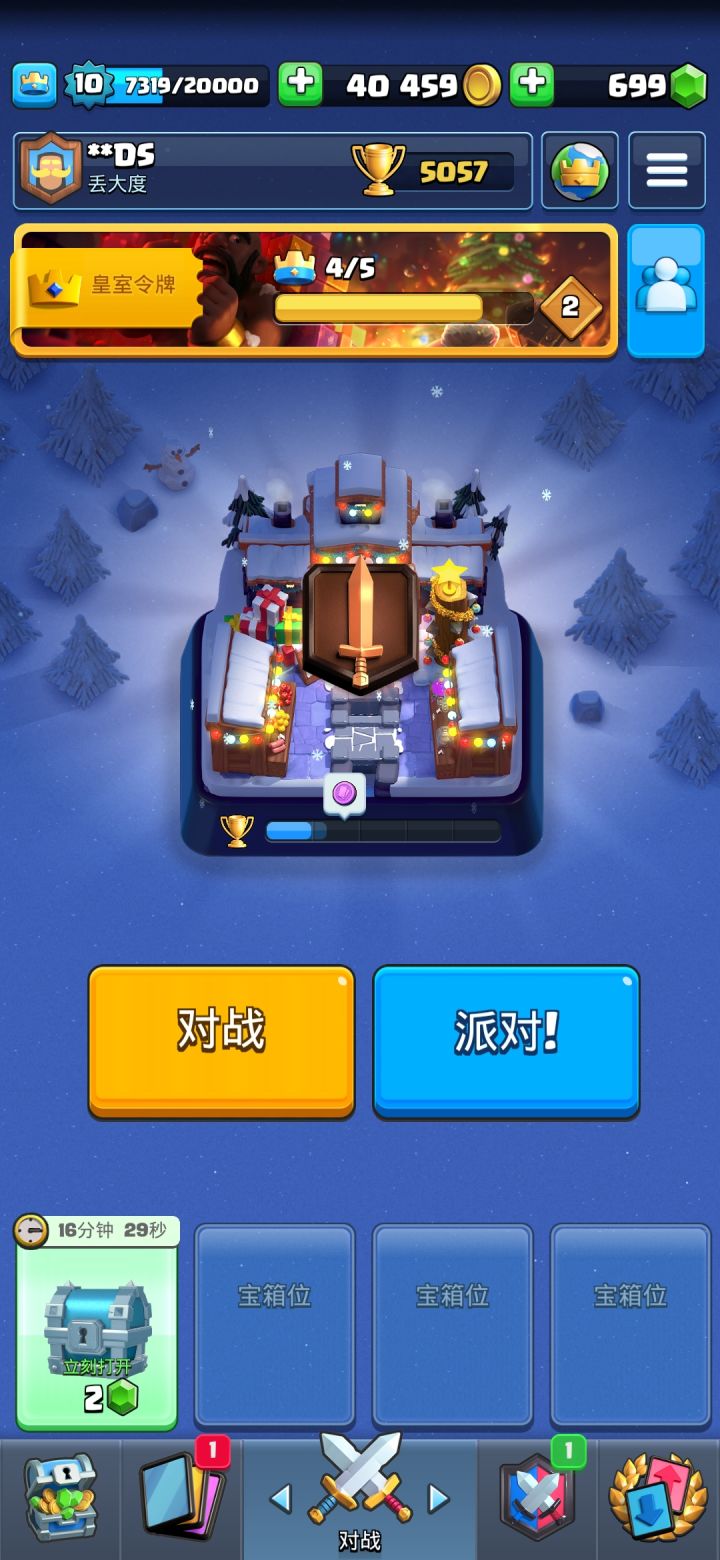The height and width of the screenshot is (1560, 720).
Task: Open the game menu via hamburger icon
Action: [x=666, y=170]
